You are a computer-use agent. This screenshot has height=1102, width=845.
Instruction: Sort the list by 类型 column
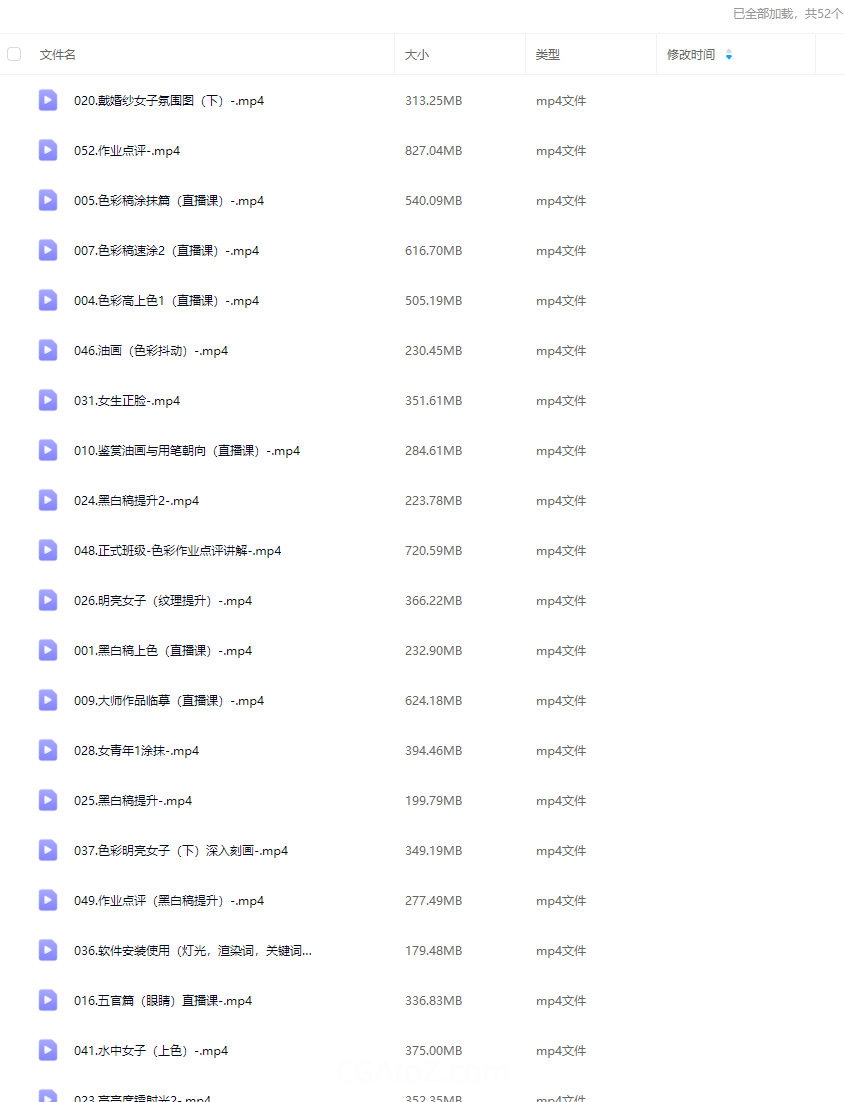click(547, 55)
